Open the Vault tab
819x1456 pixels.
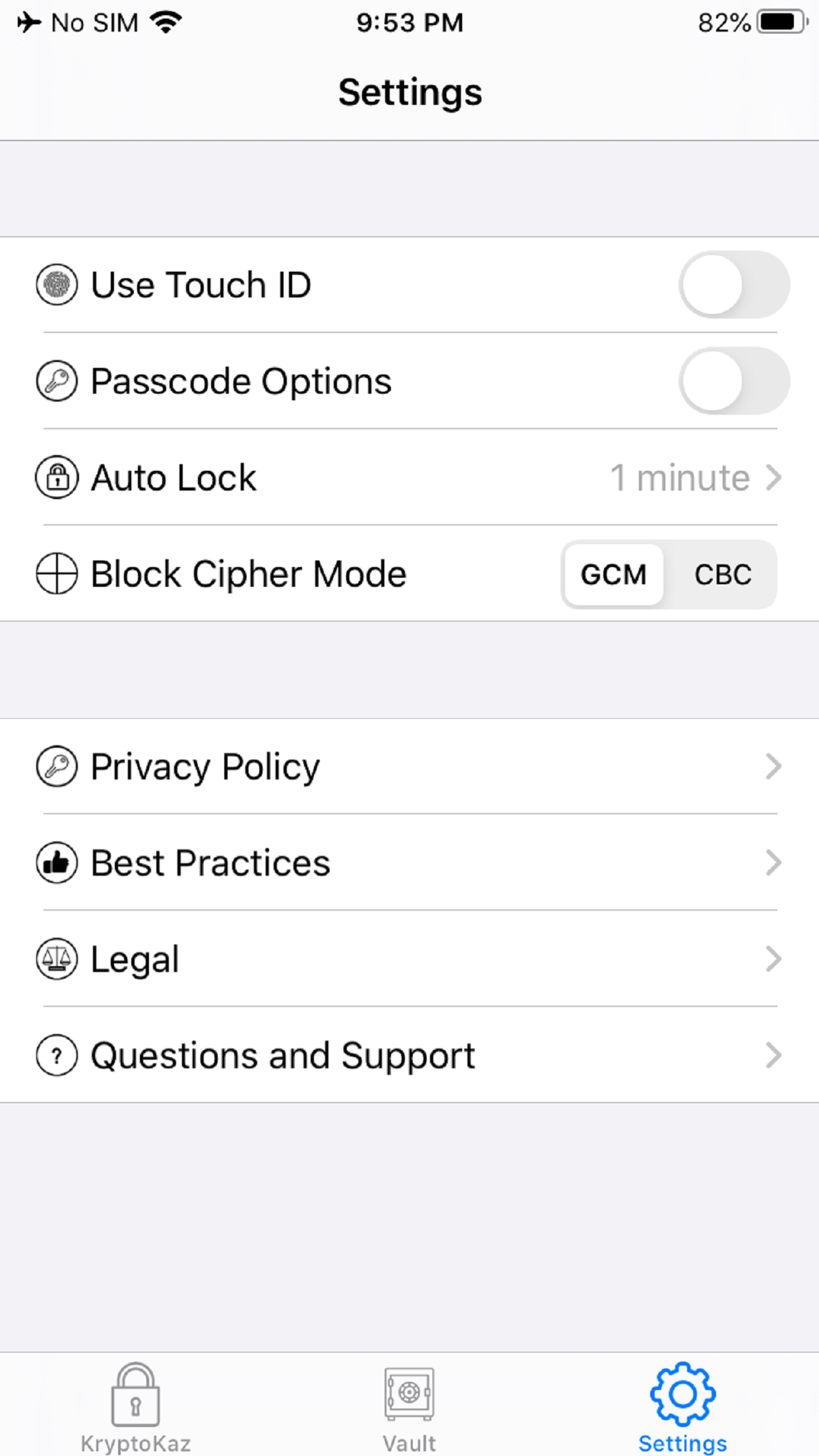409,1398
